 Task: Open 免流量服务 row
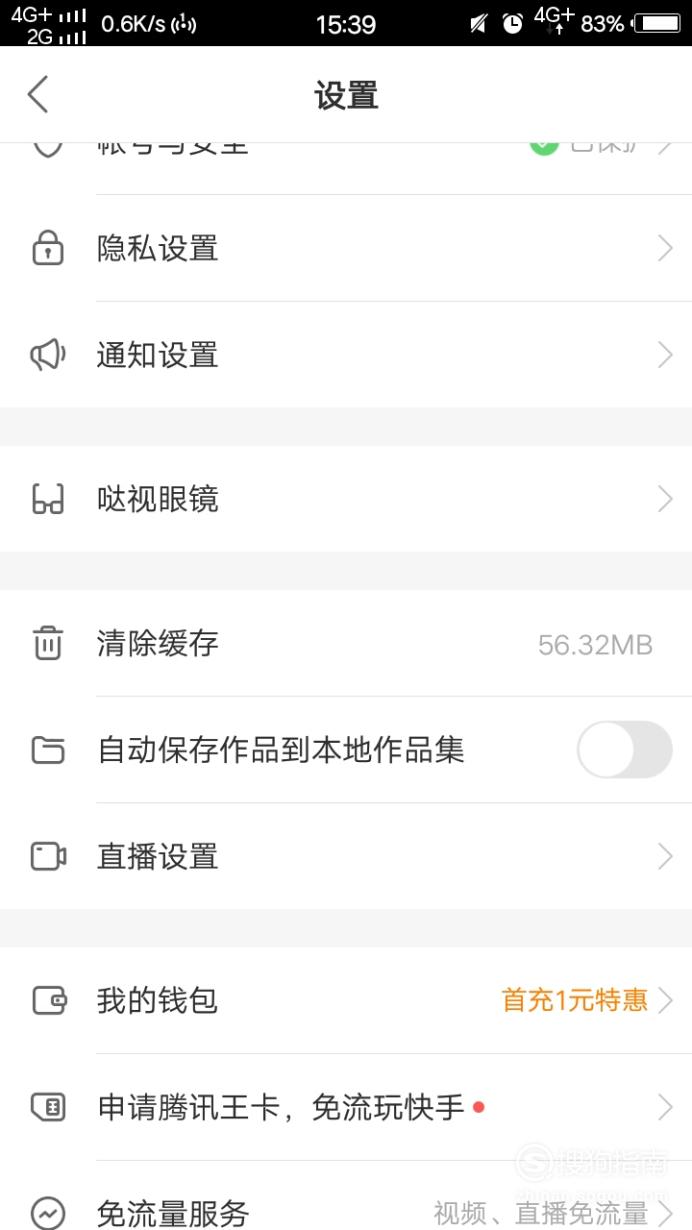pos(346,1200)
